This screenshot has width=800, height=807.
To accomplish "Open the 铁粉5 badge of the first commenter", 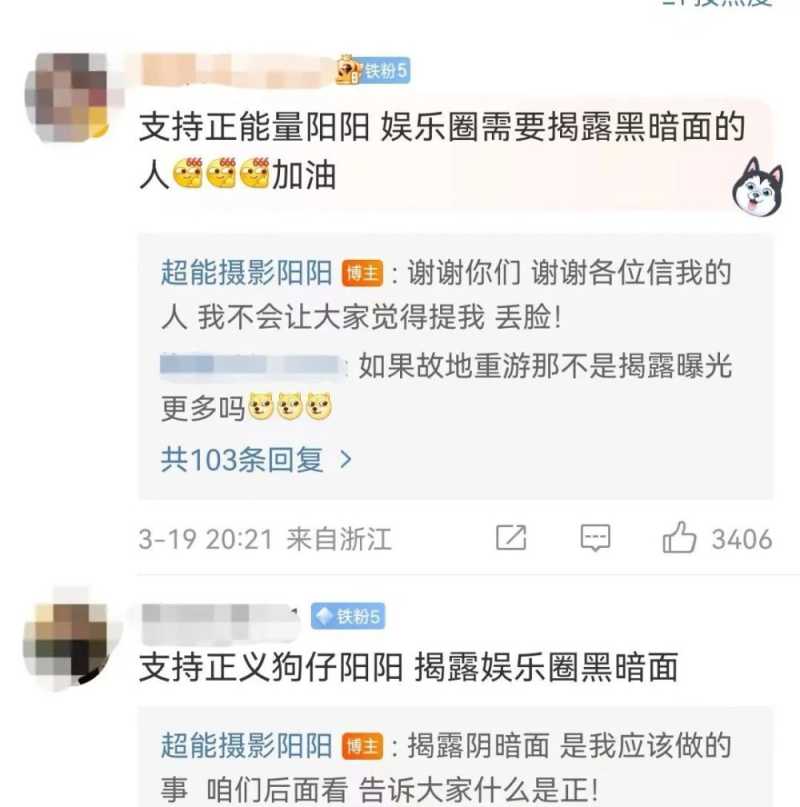I will (x=374, y=70).
